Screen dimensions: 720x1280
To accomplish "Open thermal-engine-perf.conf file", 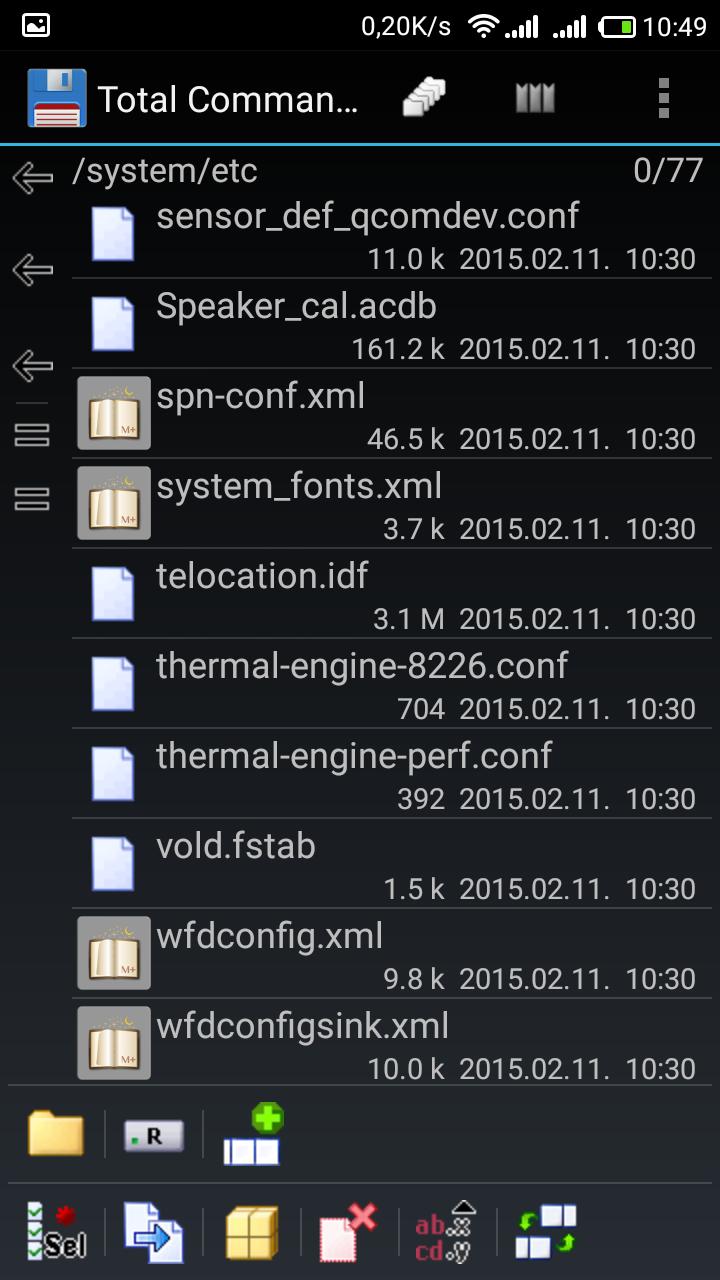I will 393,773.
